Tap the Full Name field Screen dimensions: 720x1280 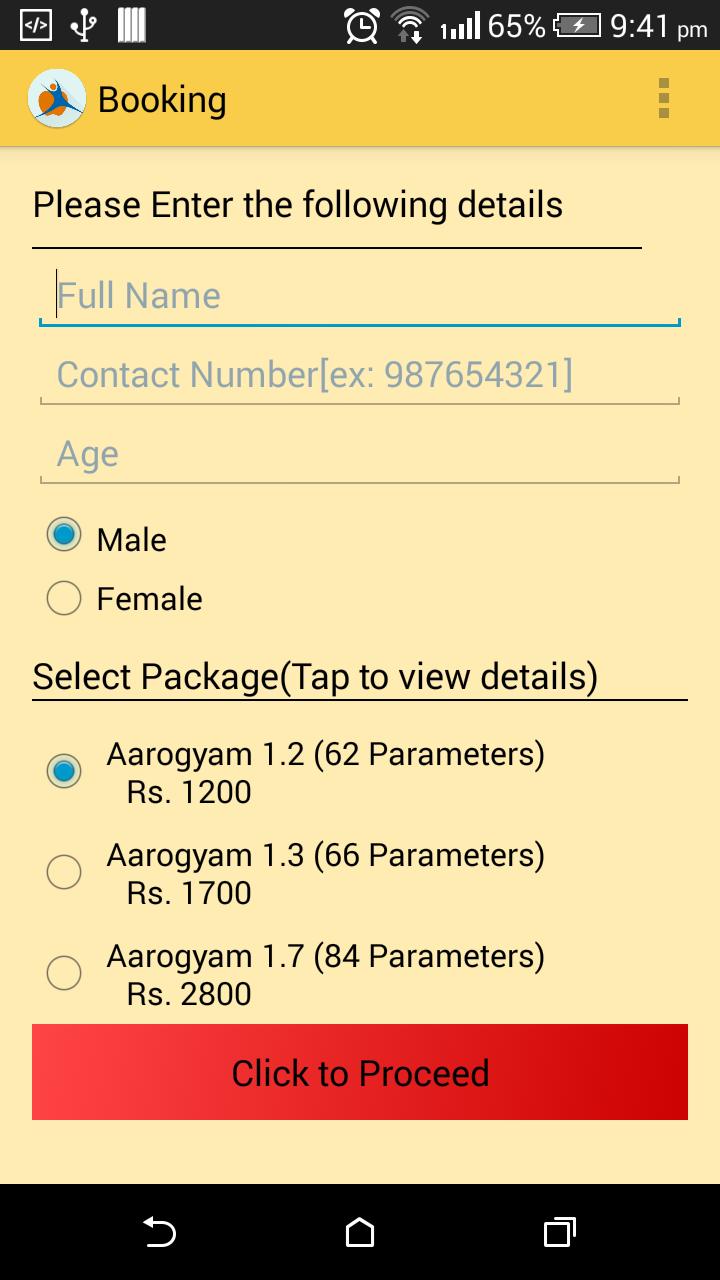(x=360, y=296)
